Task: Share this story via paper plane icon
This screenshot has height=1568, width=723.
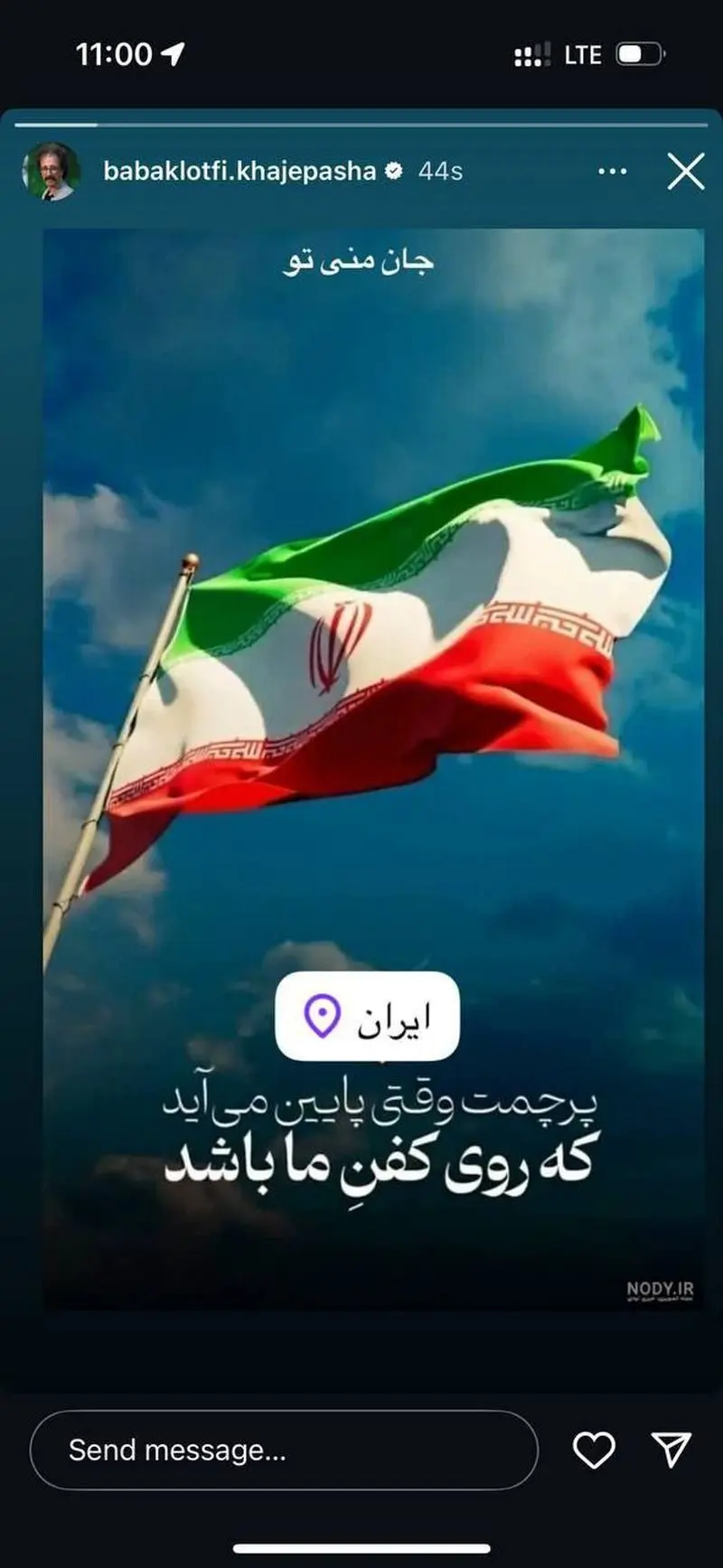Action: coord(671,1449)
